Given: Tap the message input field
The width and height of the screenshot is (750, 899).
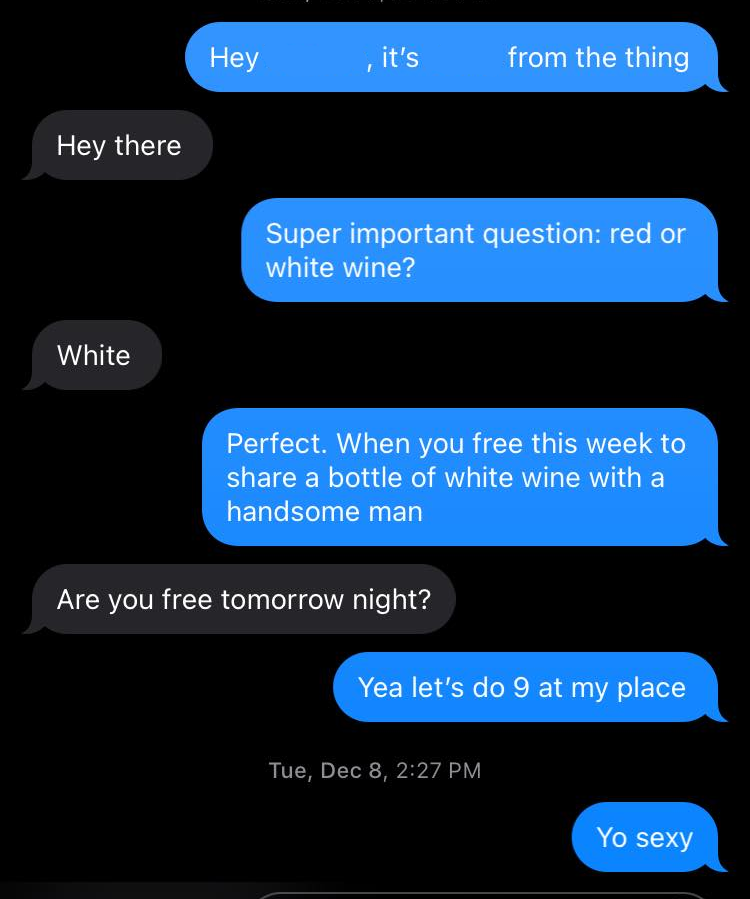Looking at the screenshot, I should point(480,894).
